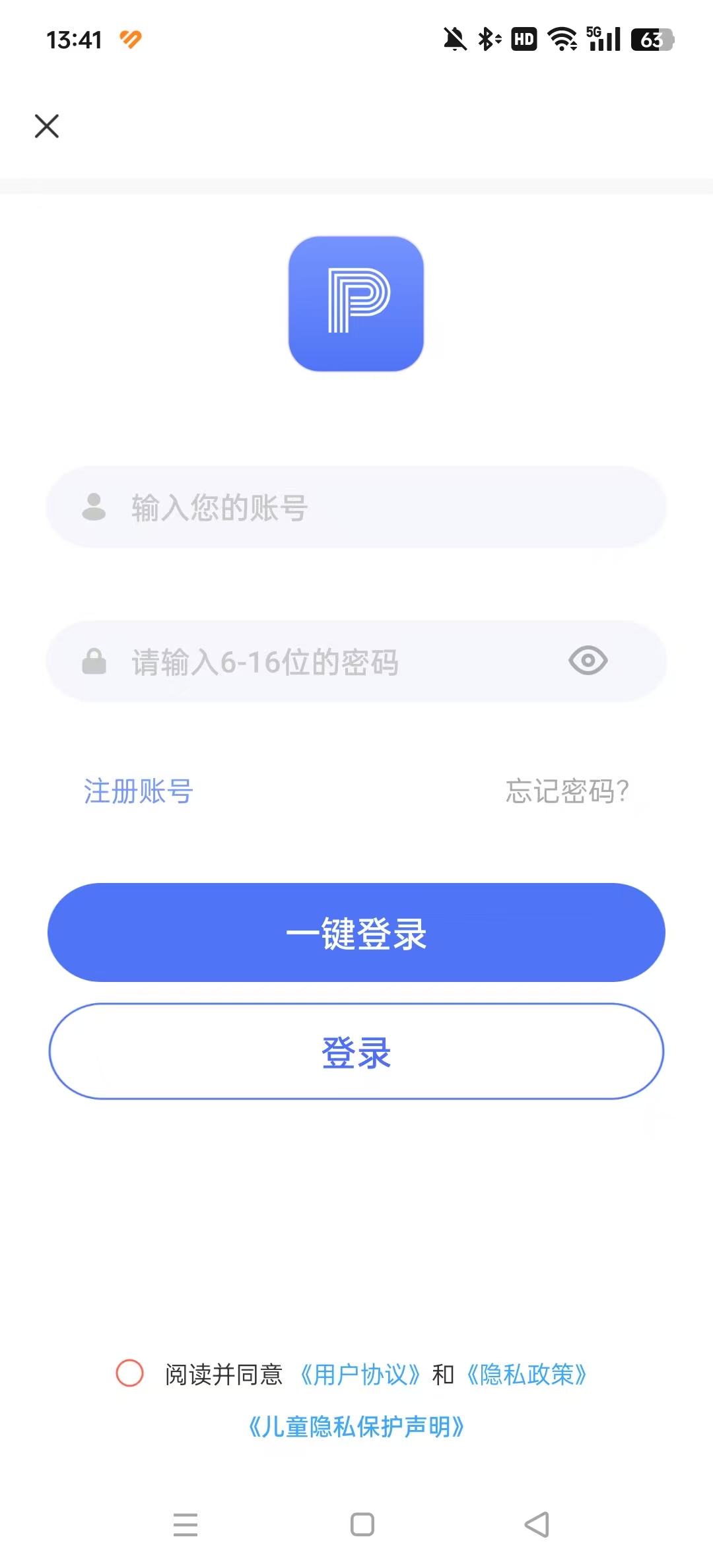Close the login screen
713x1568 pixels.
coord(47,126)
